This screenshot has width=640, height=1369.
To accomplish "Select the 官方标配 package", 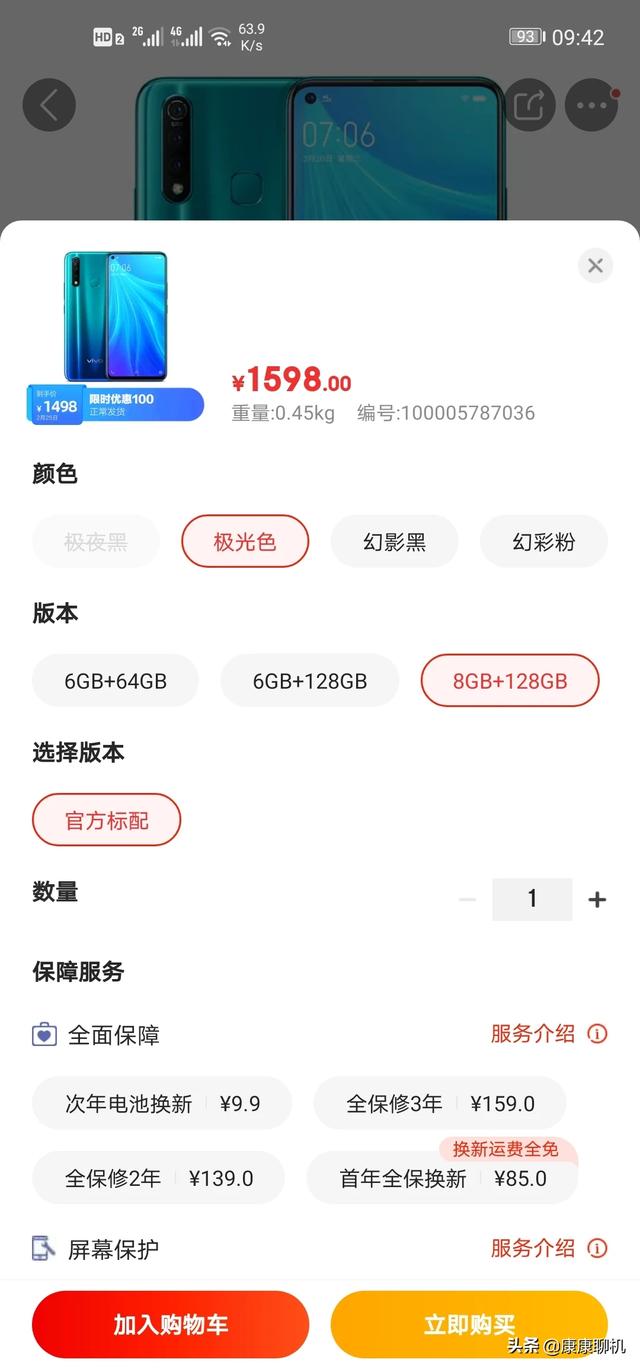I will pos(107,821).
